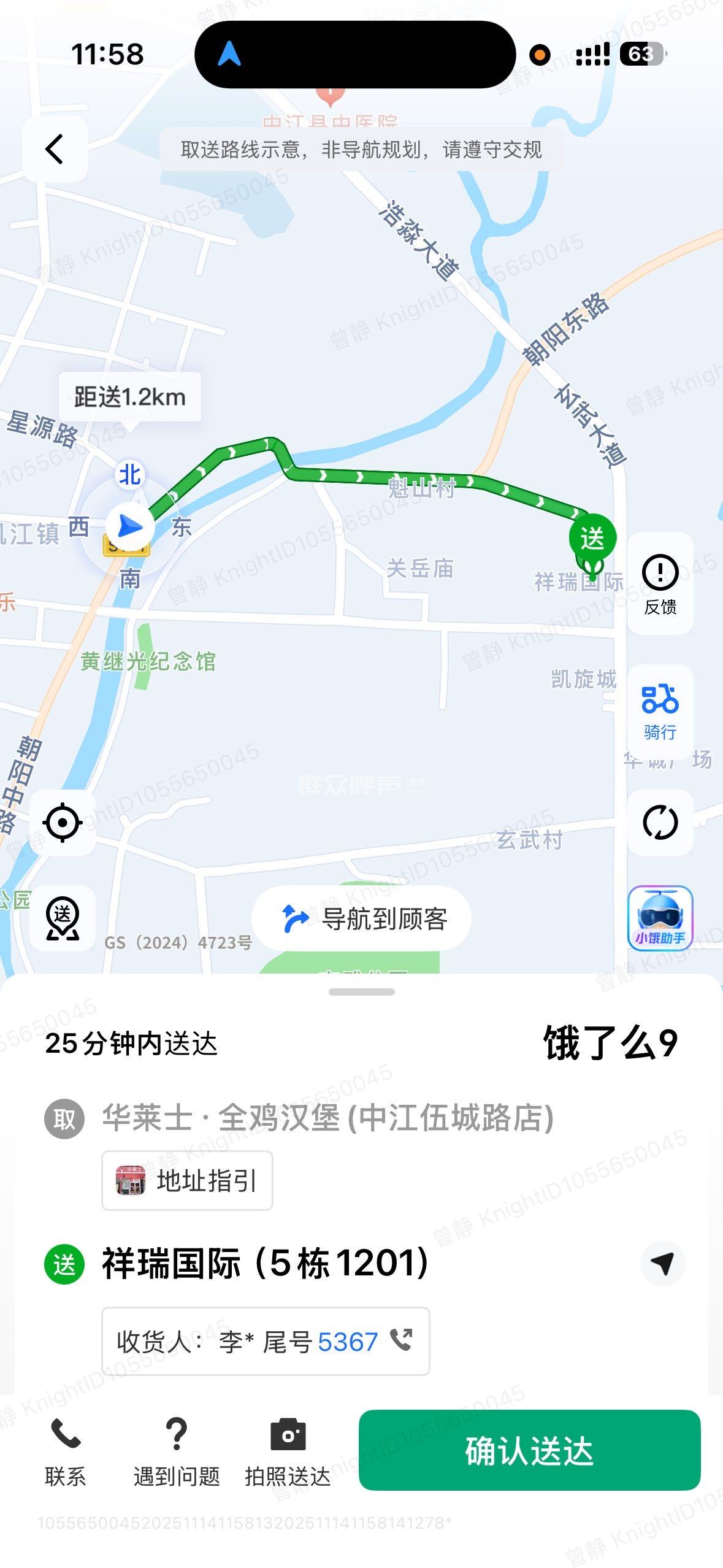Viewport: 723px width, 1568px height.
Task: Go back using the back arrow
Action: 55,149
